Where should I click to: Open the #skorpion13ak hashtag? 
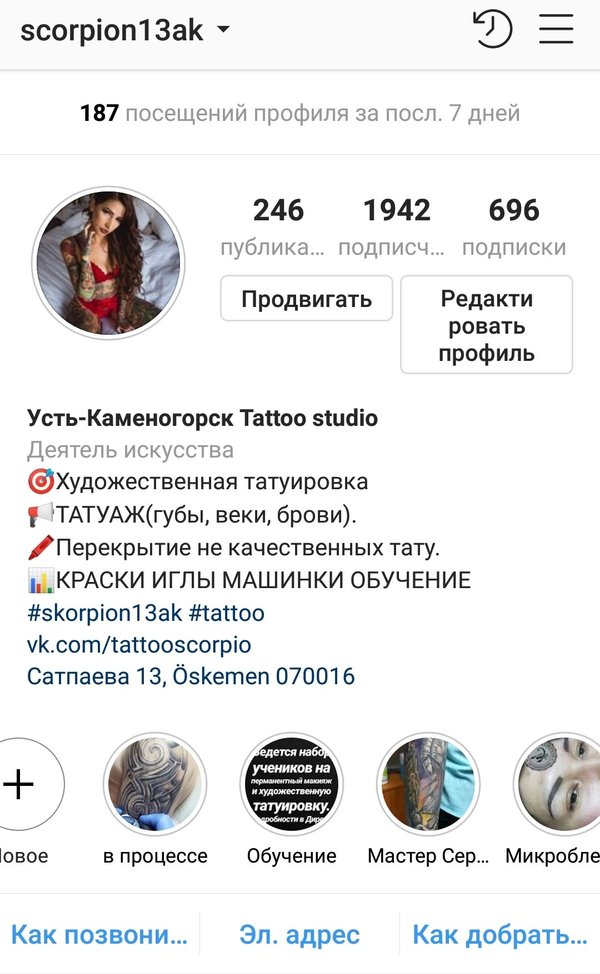(x=103, y=612)
